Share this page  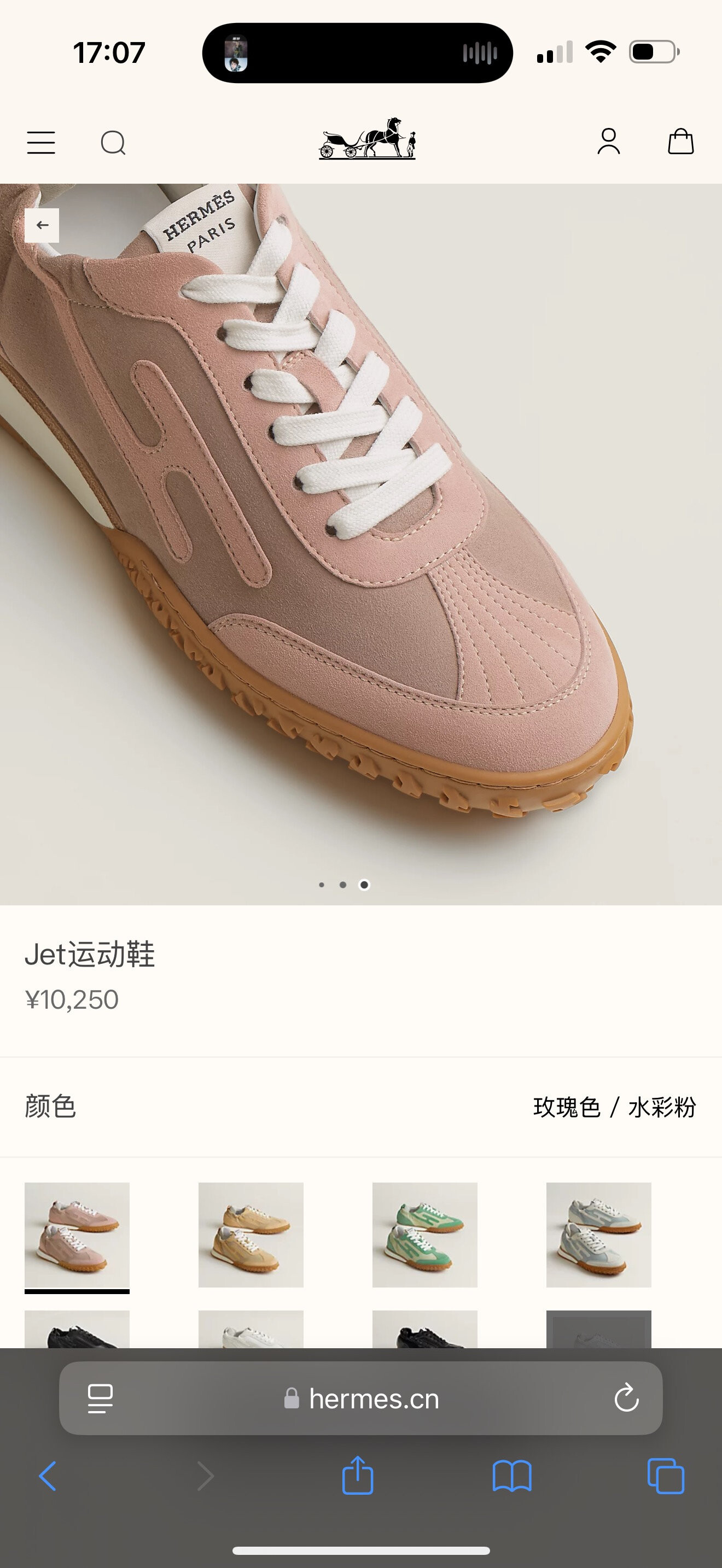pos(357,1476)
